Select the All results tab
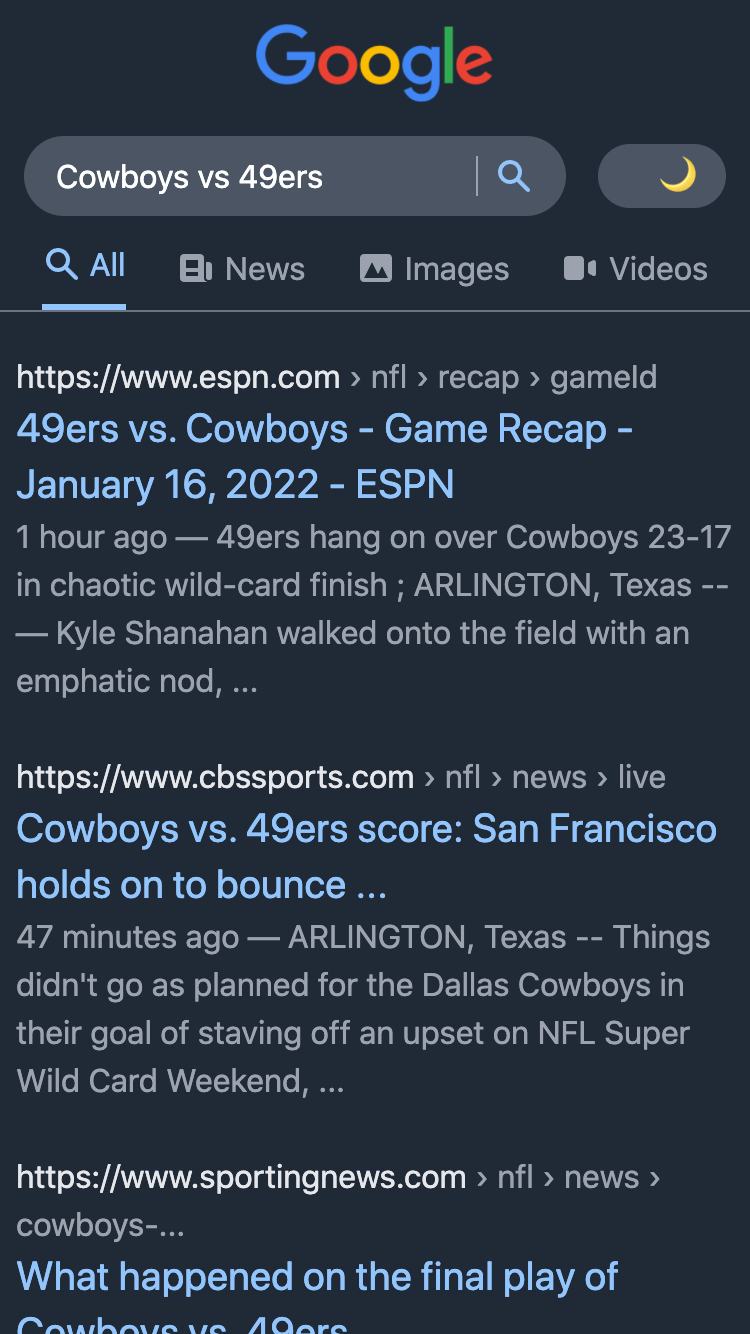 tap(85, 266)
